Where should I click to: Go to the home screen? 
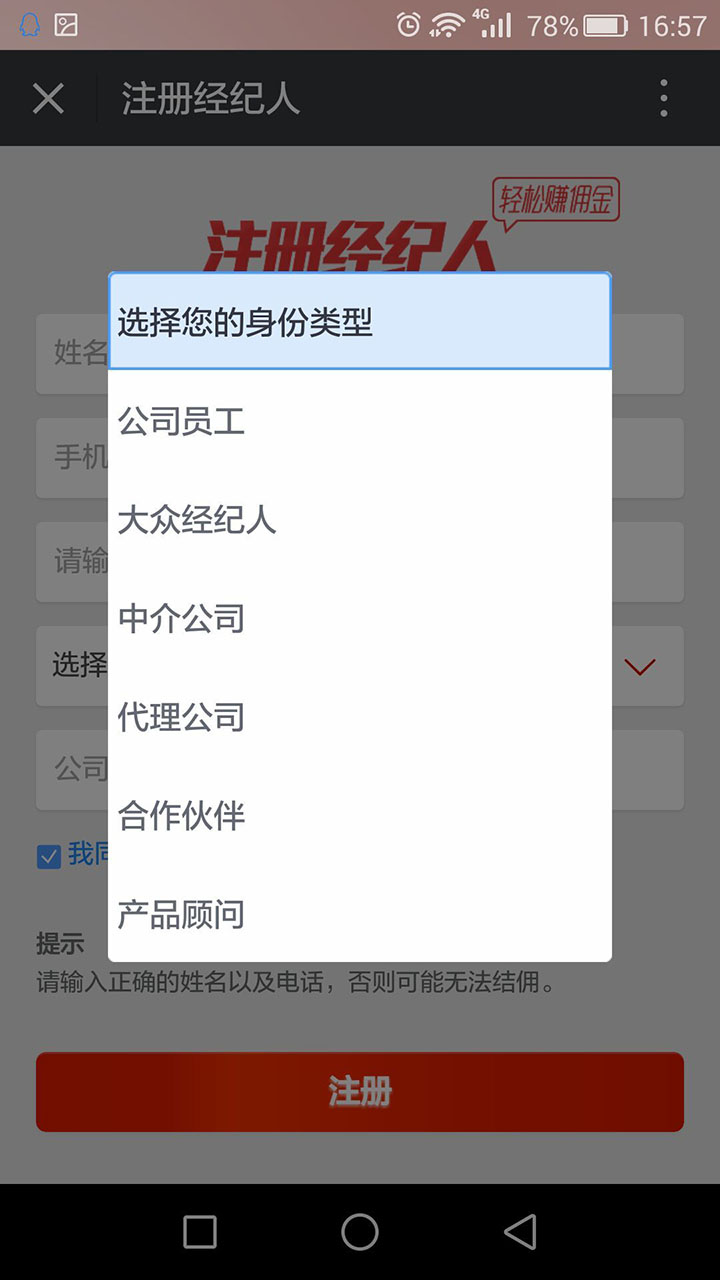click(360, 1232)
